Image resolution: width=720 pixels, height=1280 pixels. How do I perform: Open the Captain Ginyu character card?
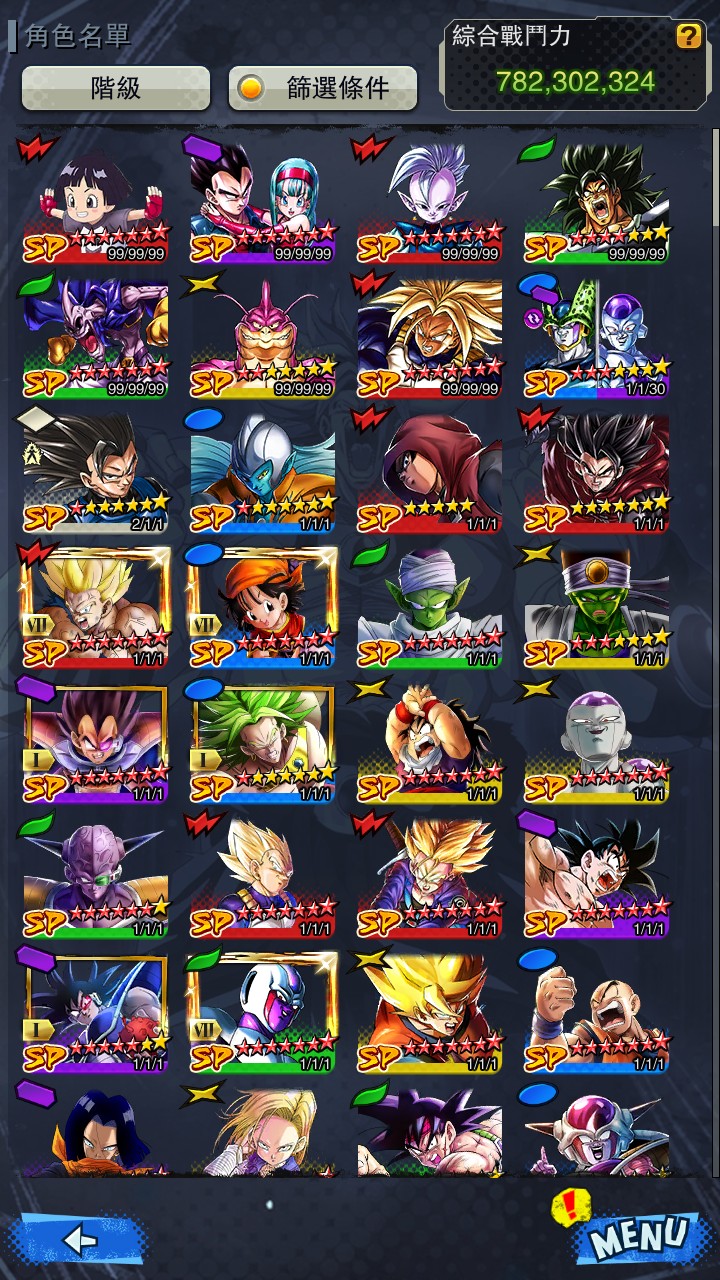[x=95, y=877]
